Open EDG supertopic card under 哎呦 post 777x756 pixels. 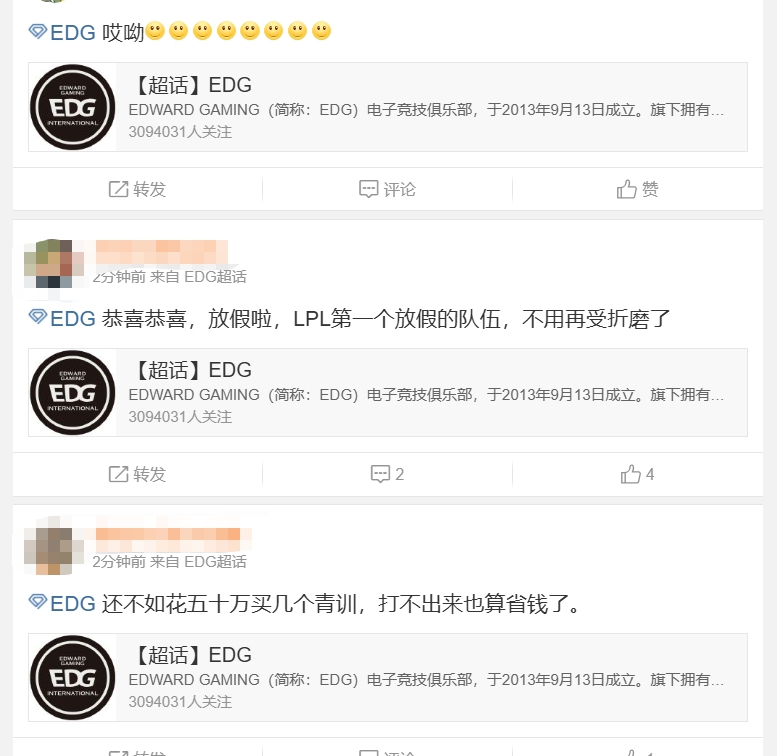(387, 107)
